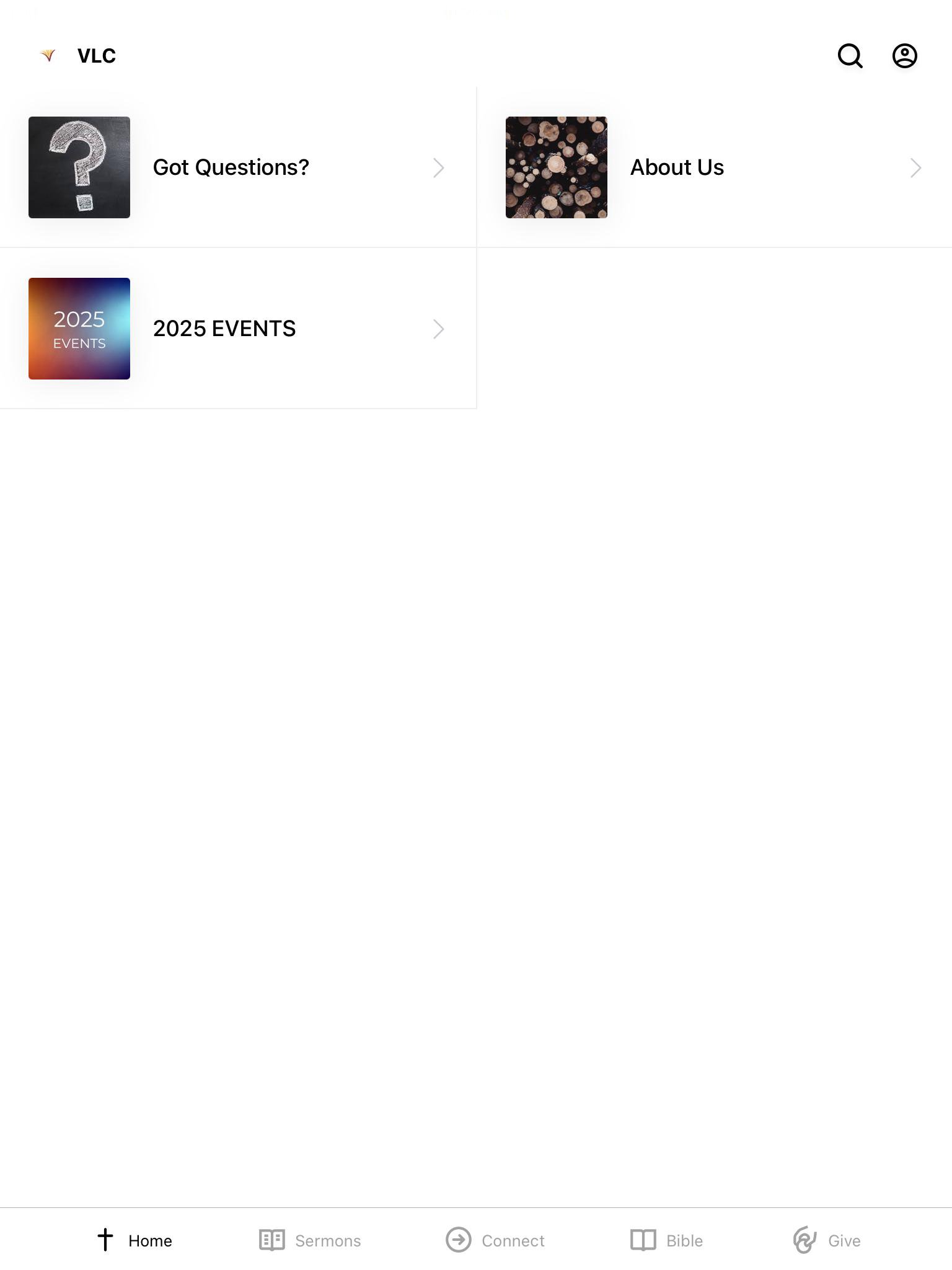
Task: Open the 2025 EVENTS card
Action: coord(237,329)
